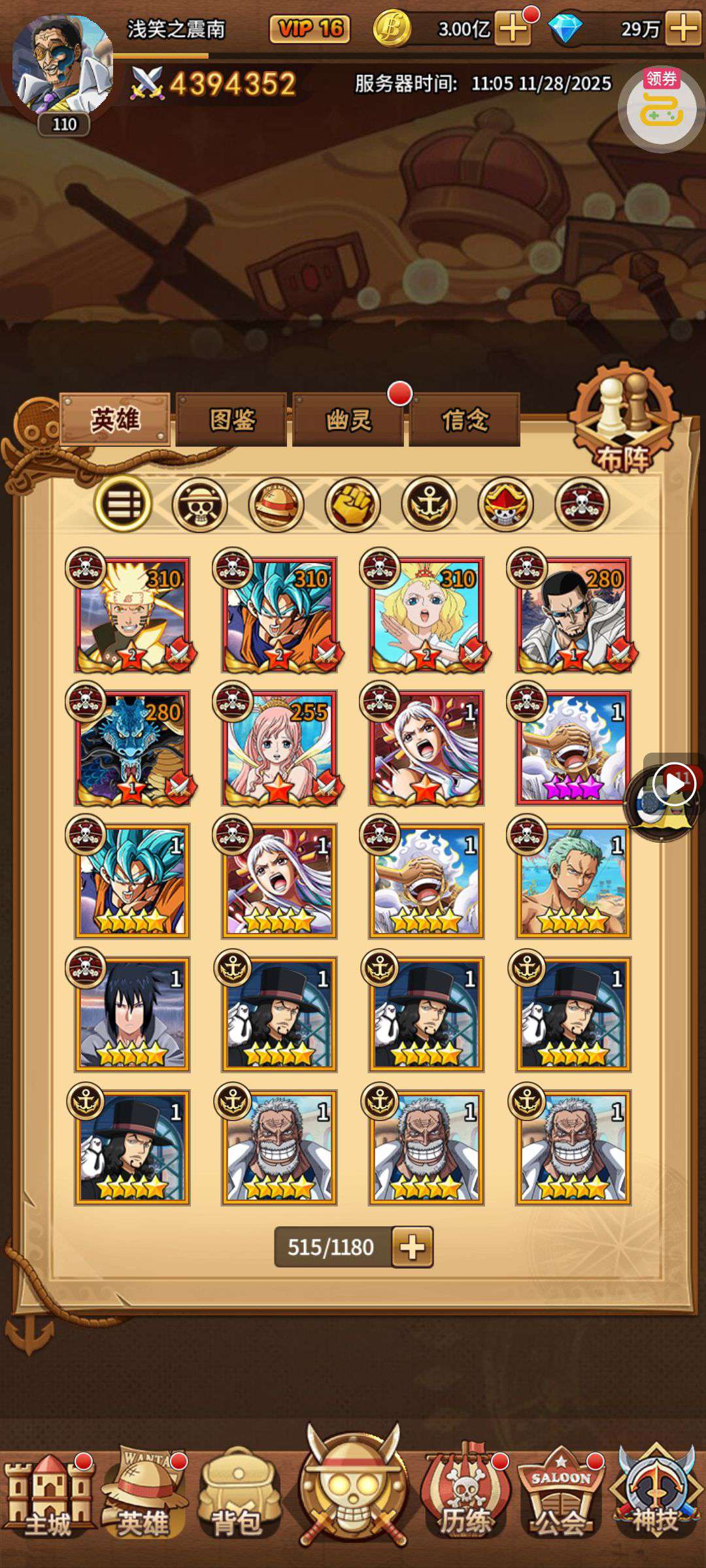Go to 主城 main city
This screenshot has height=1568, width=706.
pyautogui.click(x=49, y=1496)
